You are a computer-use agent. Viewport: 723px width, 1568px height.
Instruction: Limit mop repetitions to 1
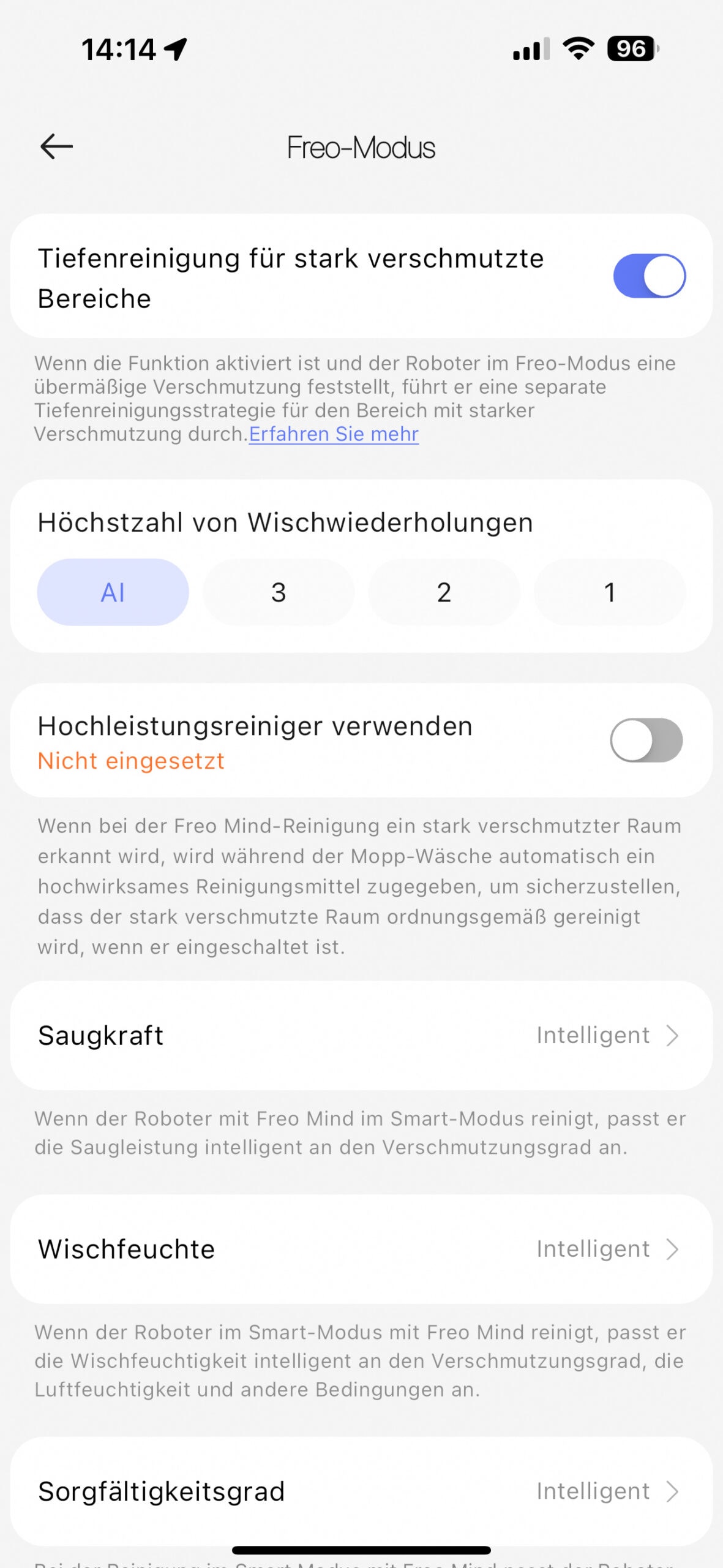[609, 592]
